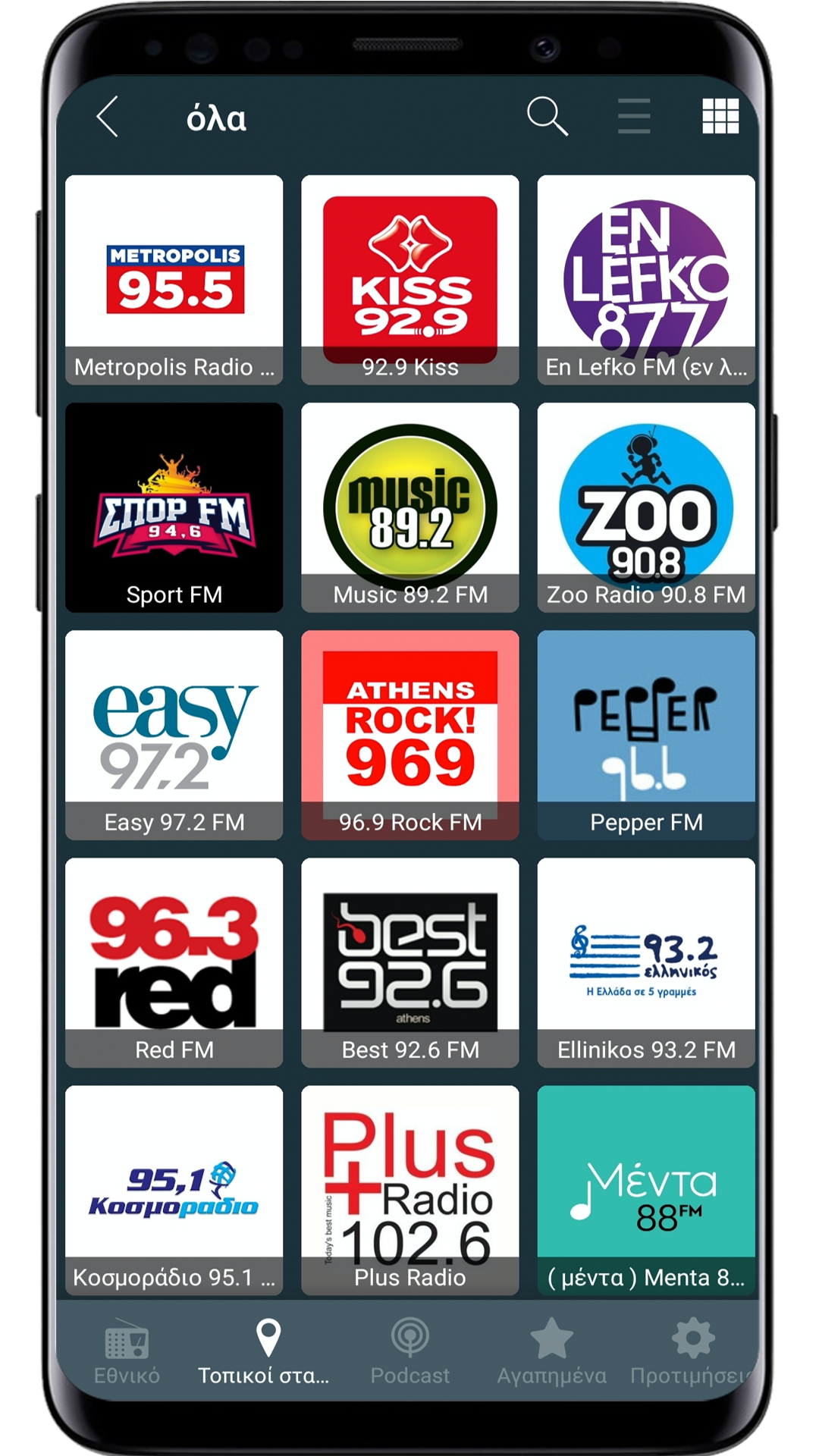Open 96.9 Rock FM tile

[x=410, y=735]
